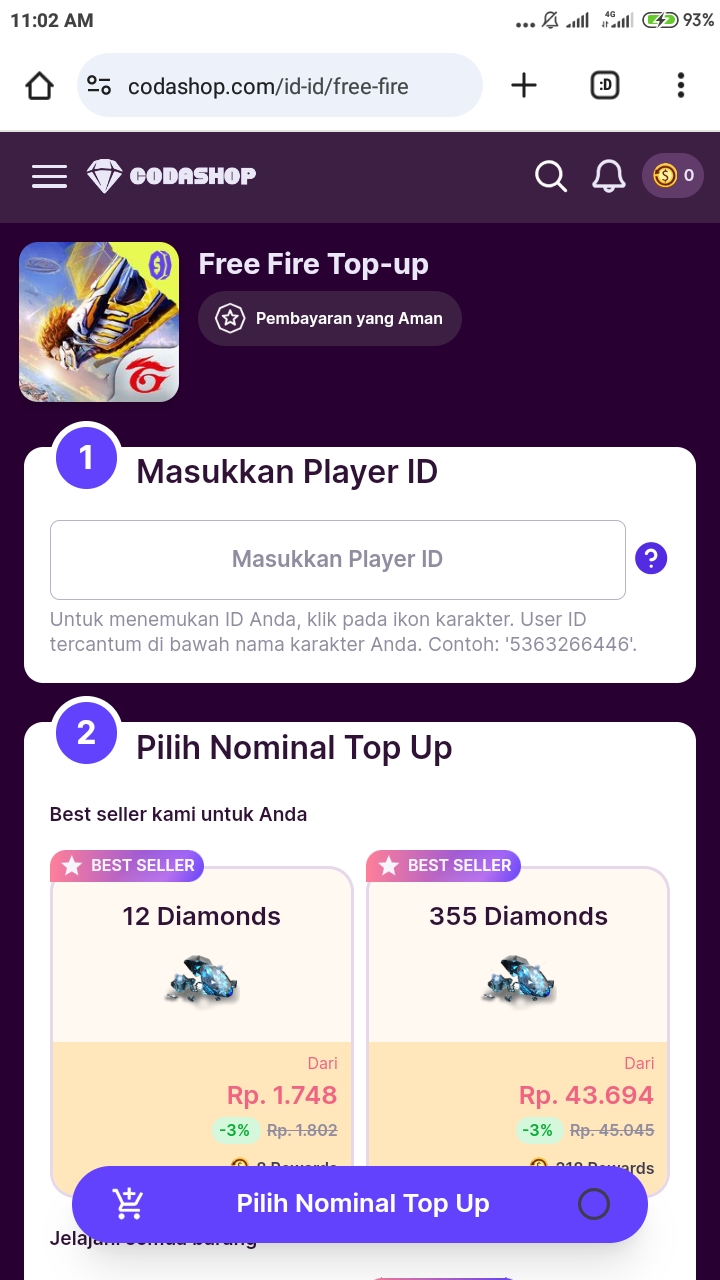Tap the Pembayaran yang Aman badge
The height and width of the screenshot is (1280, 720).
pos(330,319)
